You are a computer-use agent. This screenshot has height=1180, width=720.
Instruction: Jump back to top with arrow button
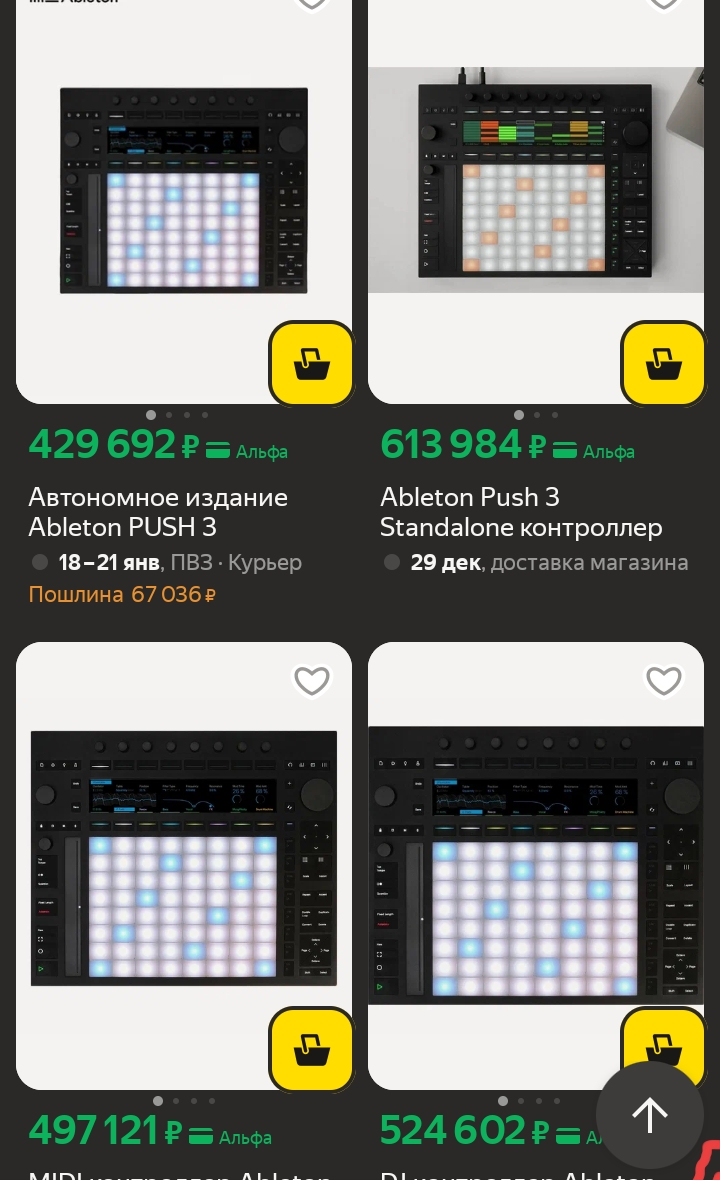pyautogui.click(x=650, y=1115)
